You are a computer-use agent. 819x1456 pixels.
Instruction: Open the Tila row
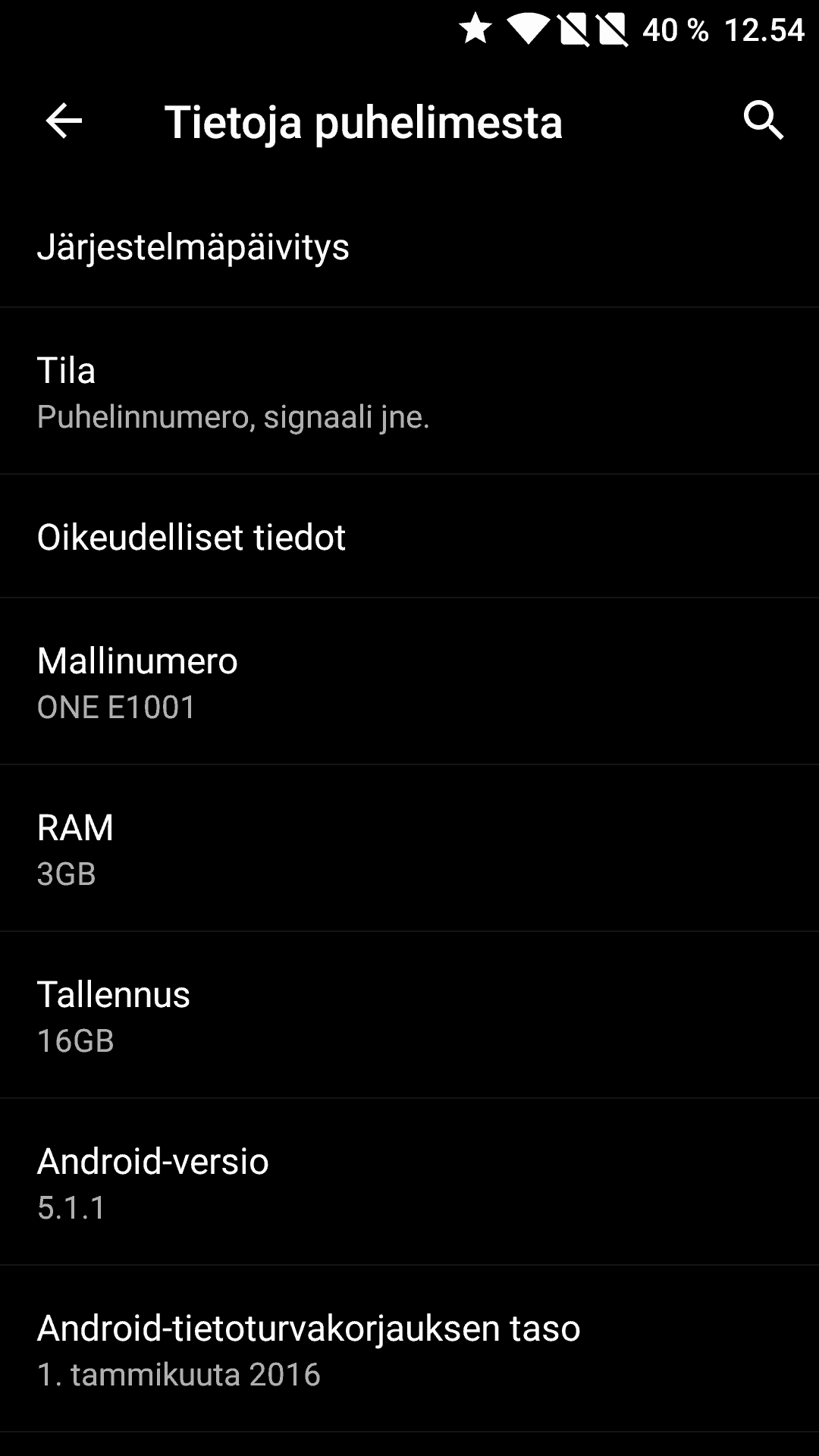(409, 391)
